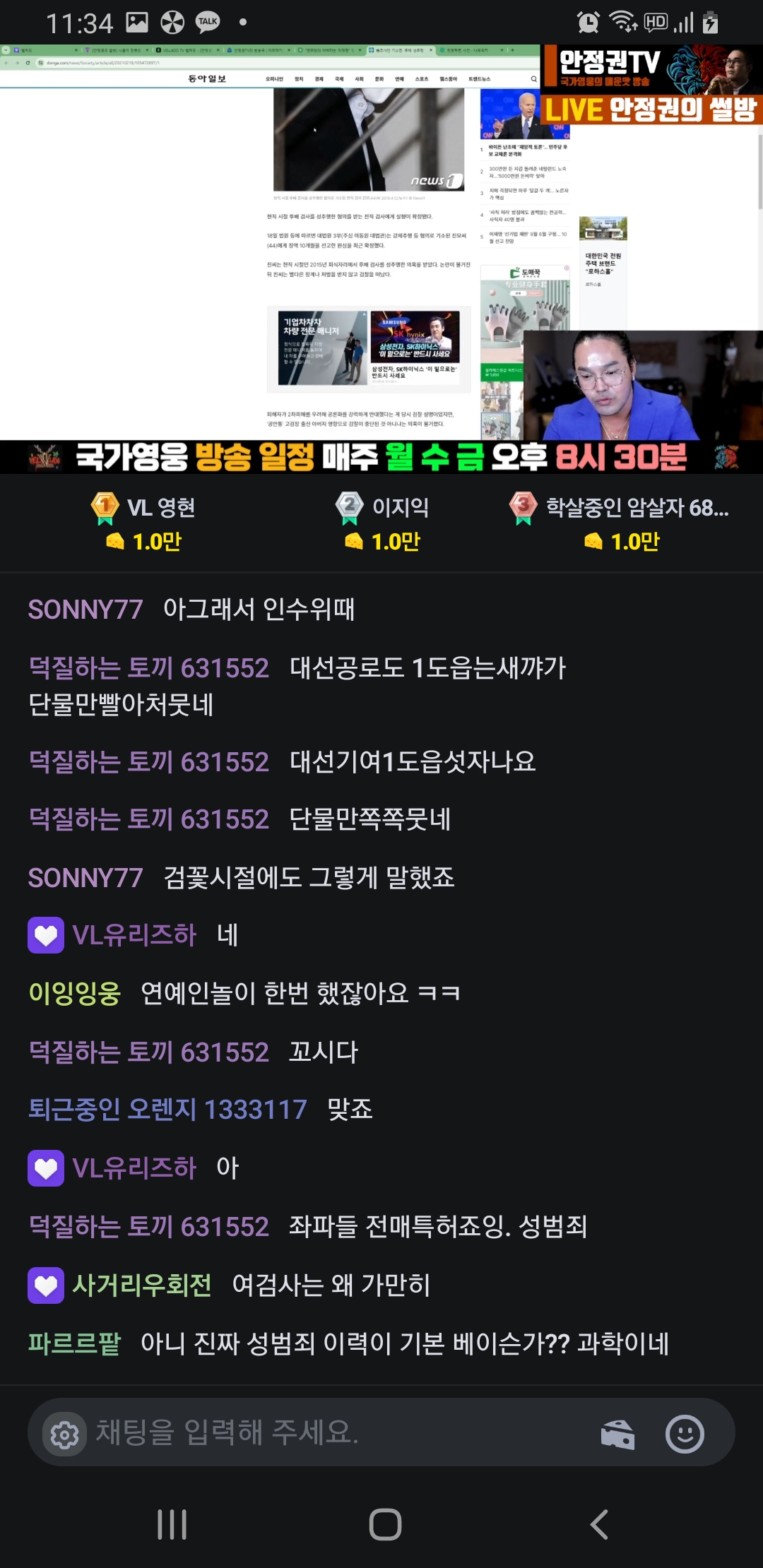763x1568 pixels.
Task: Open SONNY77's profile from chat
Action: coord(85,610)
